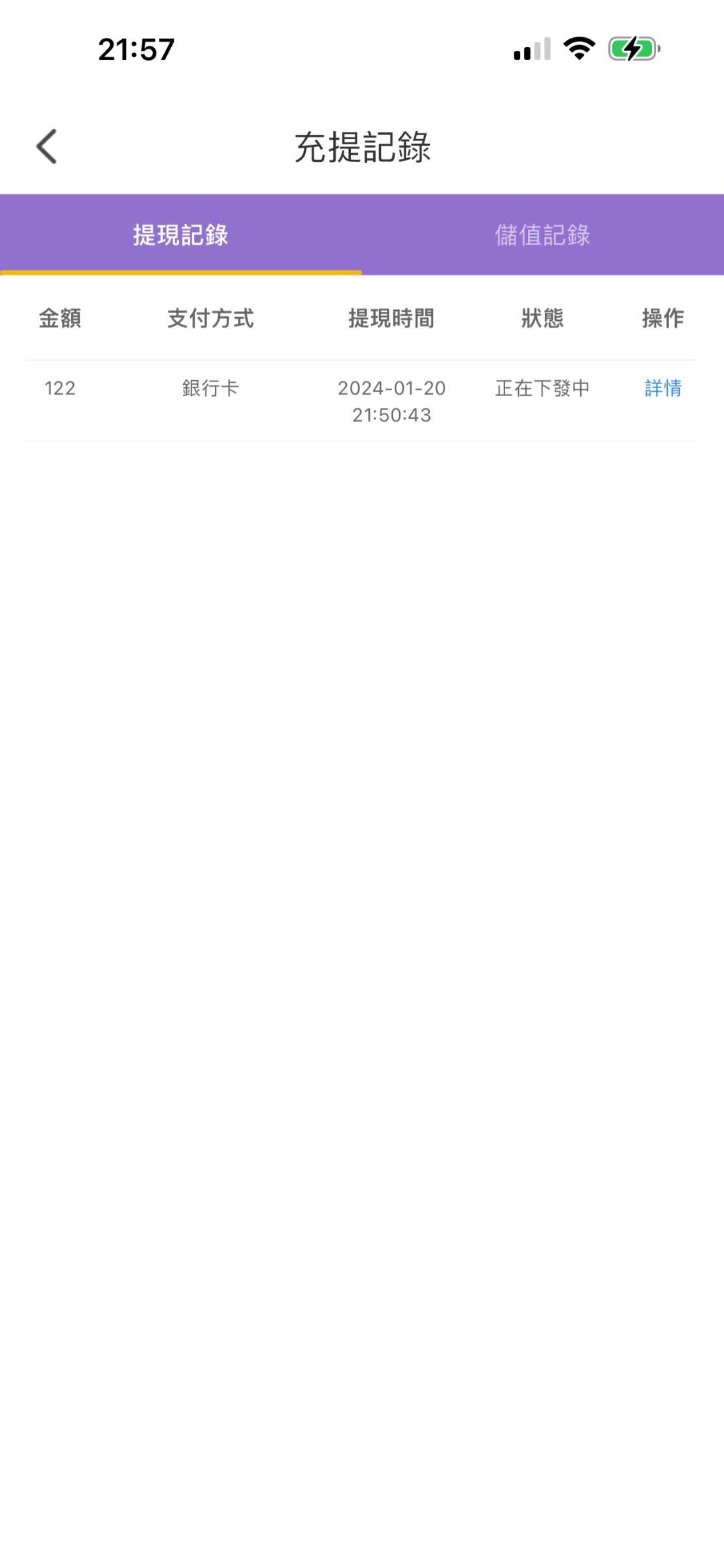The height and width of the screenshot is (1568, 724).
Task: Switch to the 儲值記錄 tab
Action: [542, 235]
